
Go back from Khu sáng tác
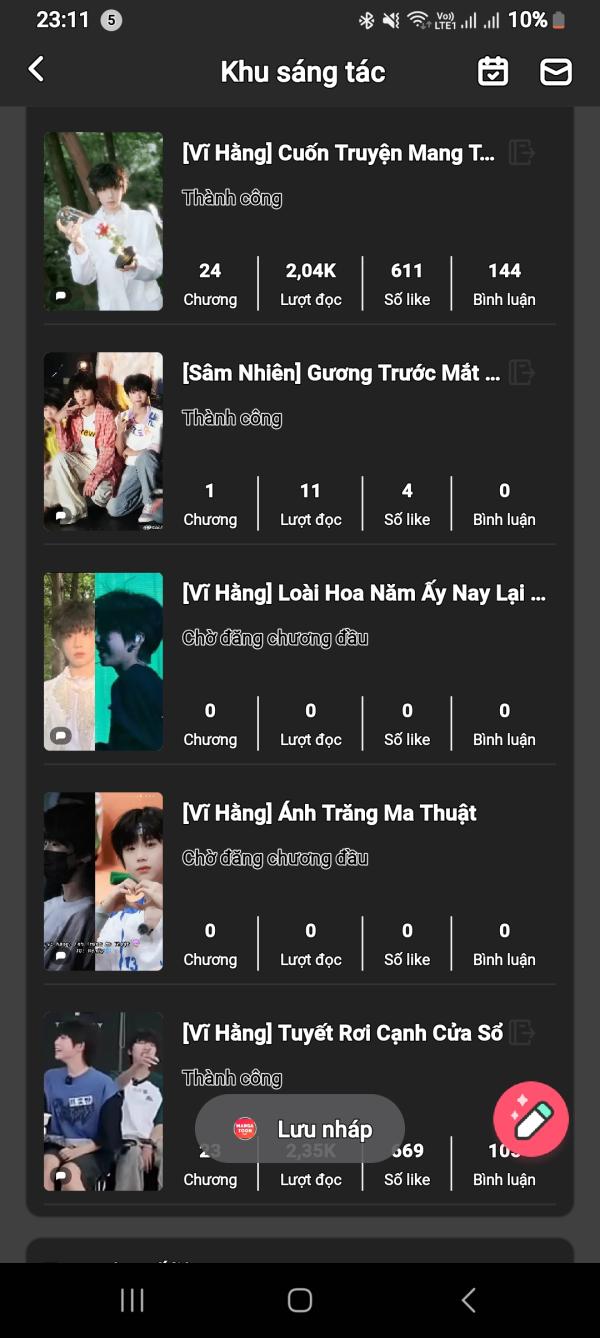[36, 69]
